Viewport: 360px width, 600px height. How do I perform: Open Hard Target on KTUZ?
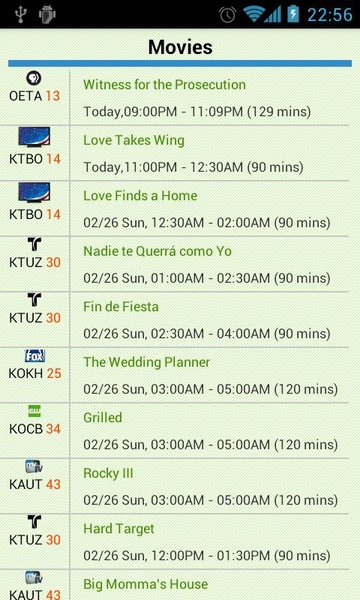click(180, 541)
